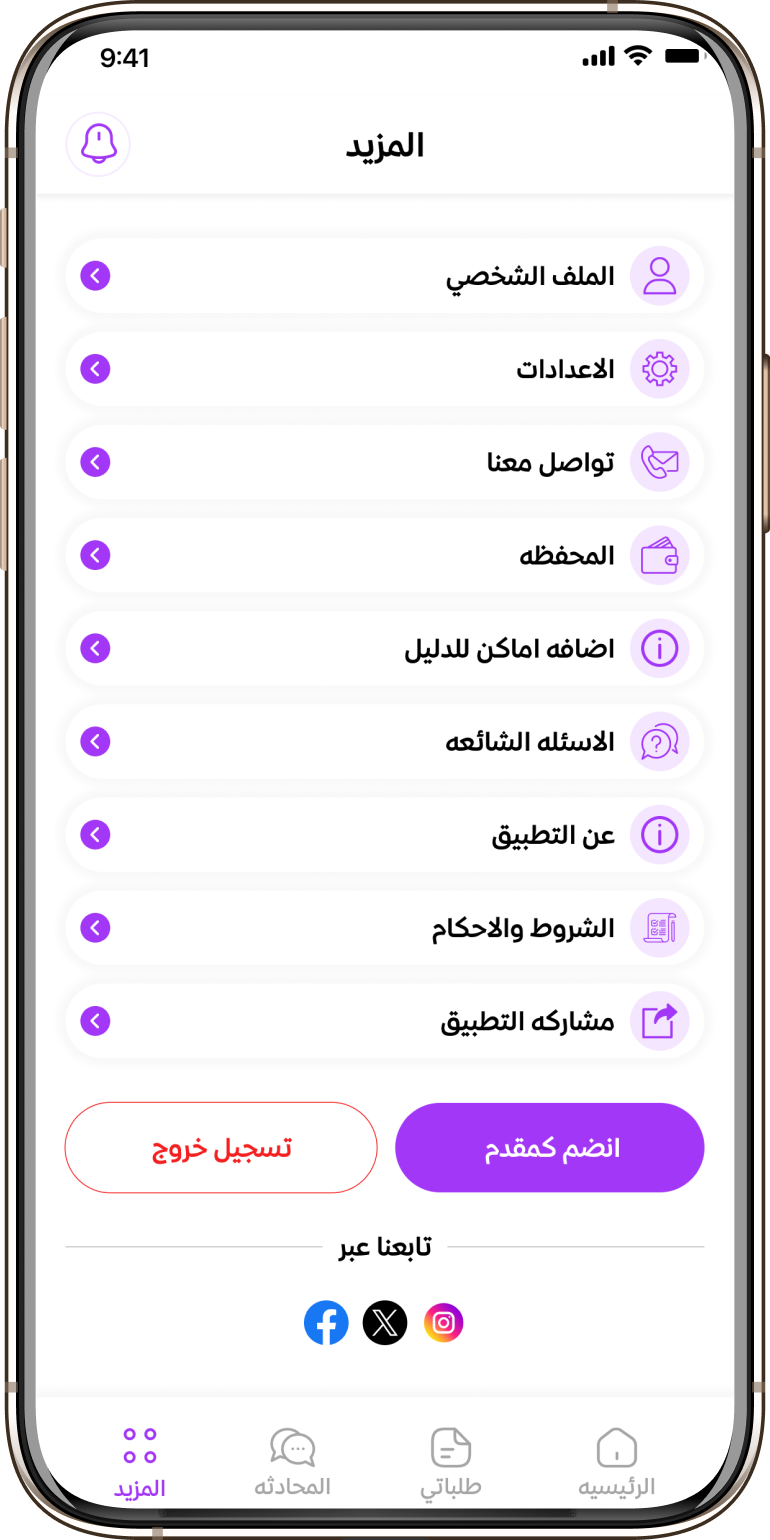This screenshot has width=770, height=1540.
Task: Open اضافه اماكن للدليل row
Action: (385, 648)
